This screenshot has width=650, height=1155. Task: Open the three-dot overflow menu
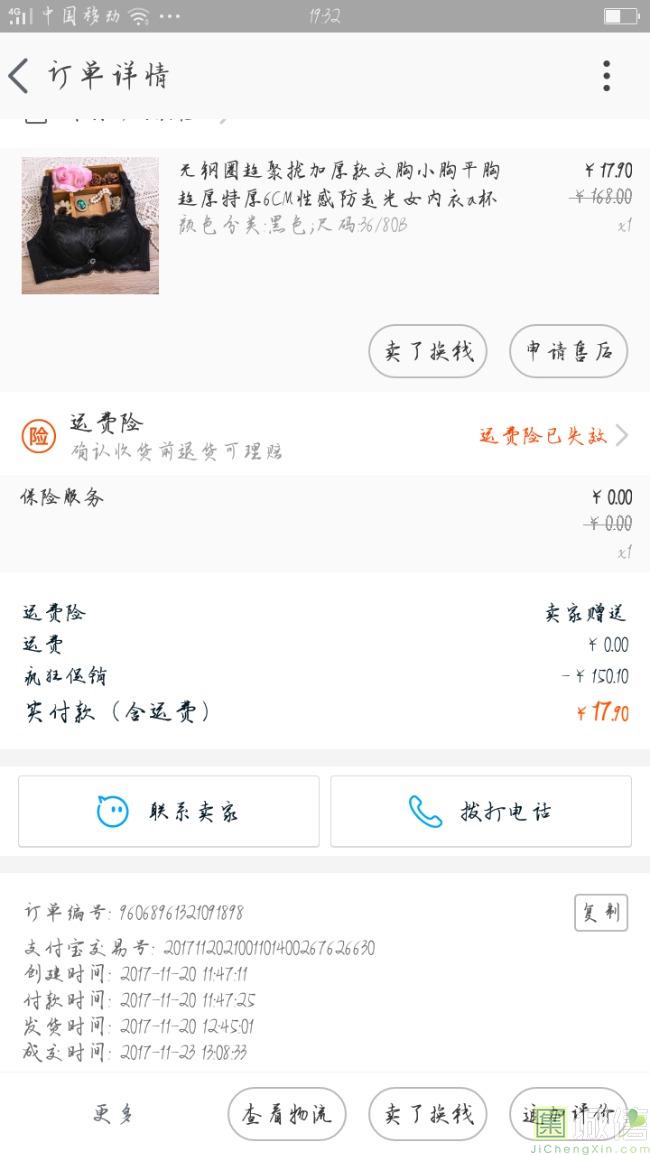pos(606,75)
